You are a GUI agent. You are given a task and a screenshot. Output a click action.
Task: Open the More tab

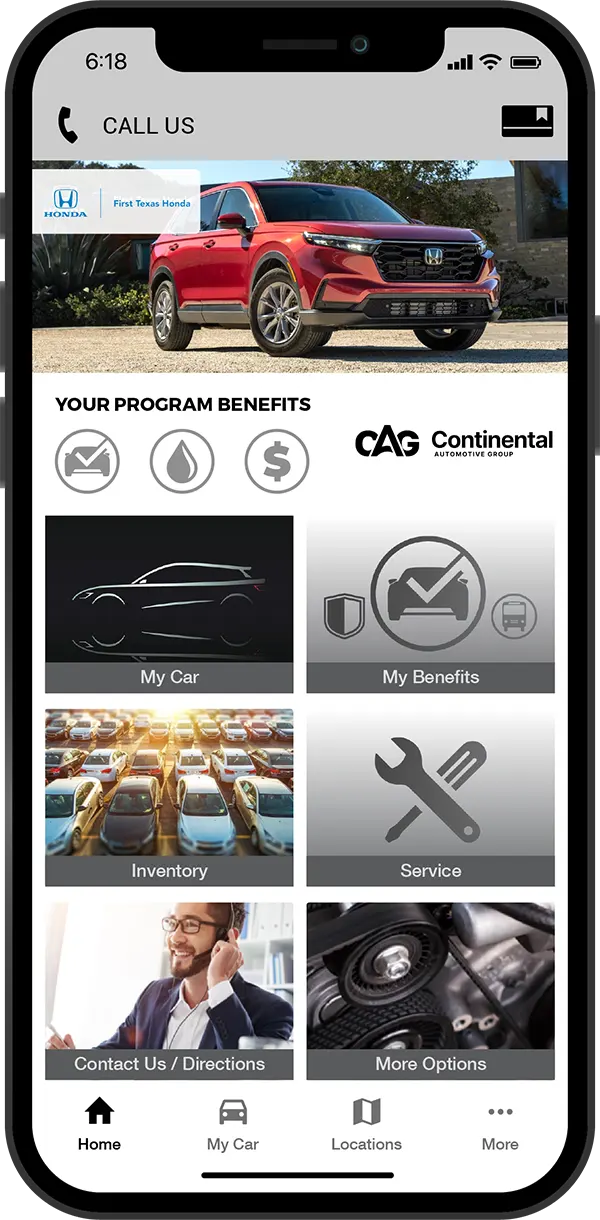pyautogui.click(x=500, y=1125)
